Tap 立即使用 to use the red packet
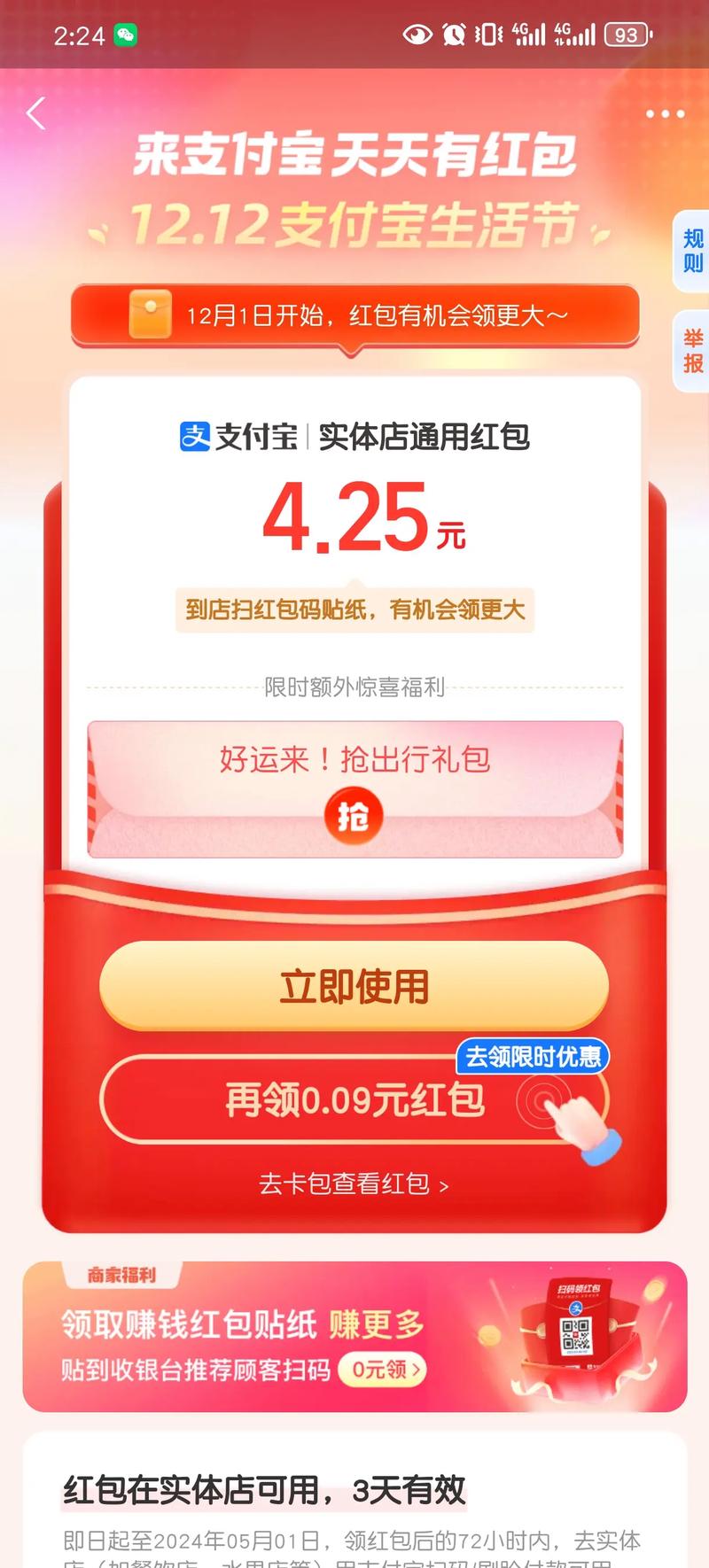709x1568 pixels. (x=354, y=986)
